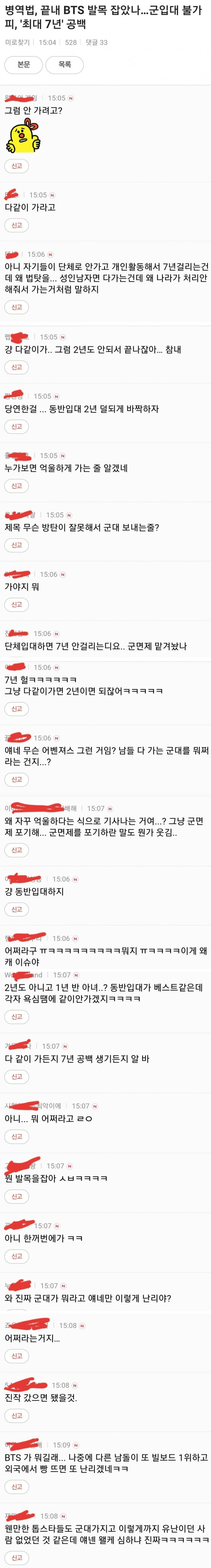Report the 'BTS 가 뭐길래...' comment
The height and width of the screenshot is (1568, 211).
point(16,1486)
